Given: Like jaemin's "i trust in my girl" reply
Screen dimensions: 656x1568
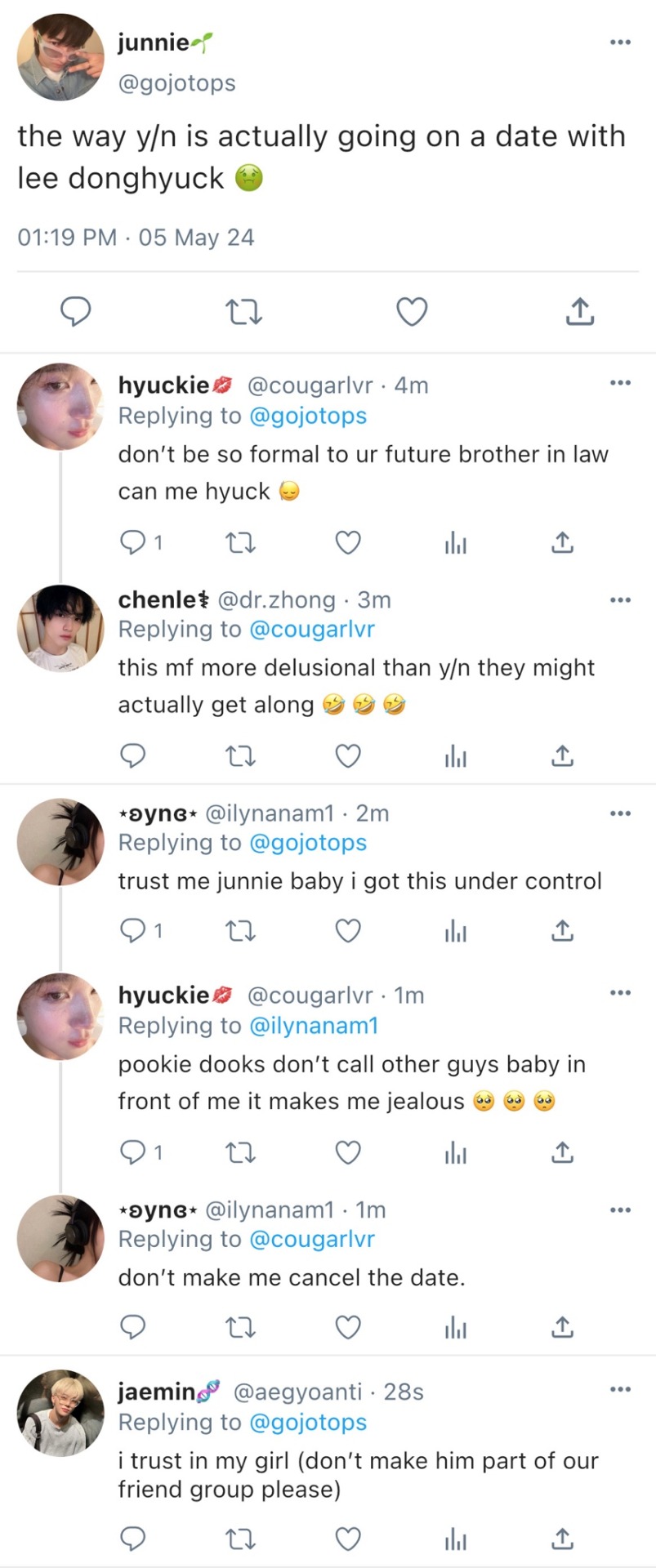Looking at the screenshot, I should click(349, 1539).
